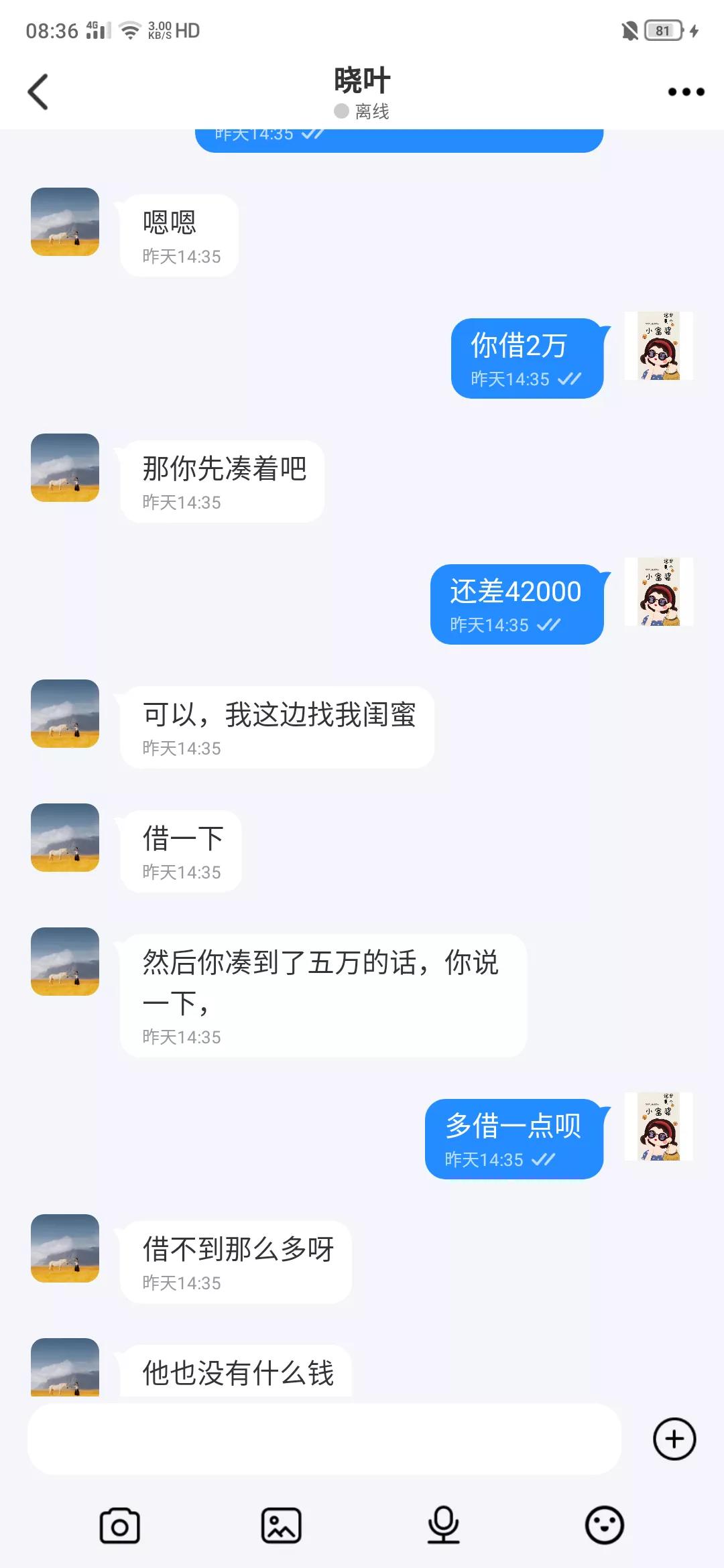The width and height of the screenshot is (724, 1568).
Task: Open 晓叶's avatar next to 嗯嗯 message
Action: point(64,223)
